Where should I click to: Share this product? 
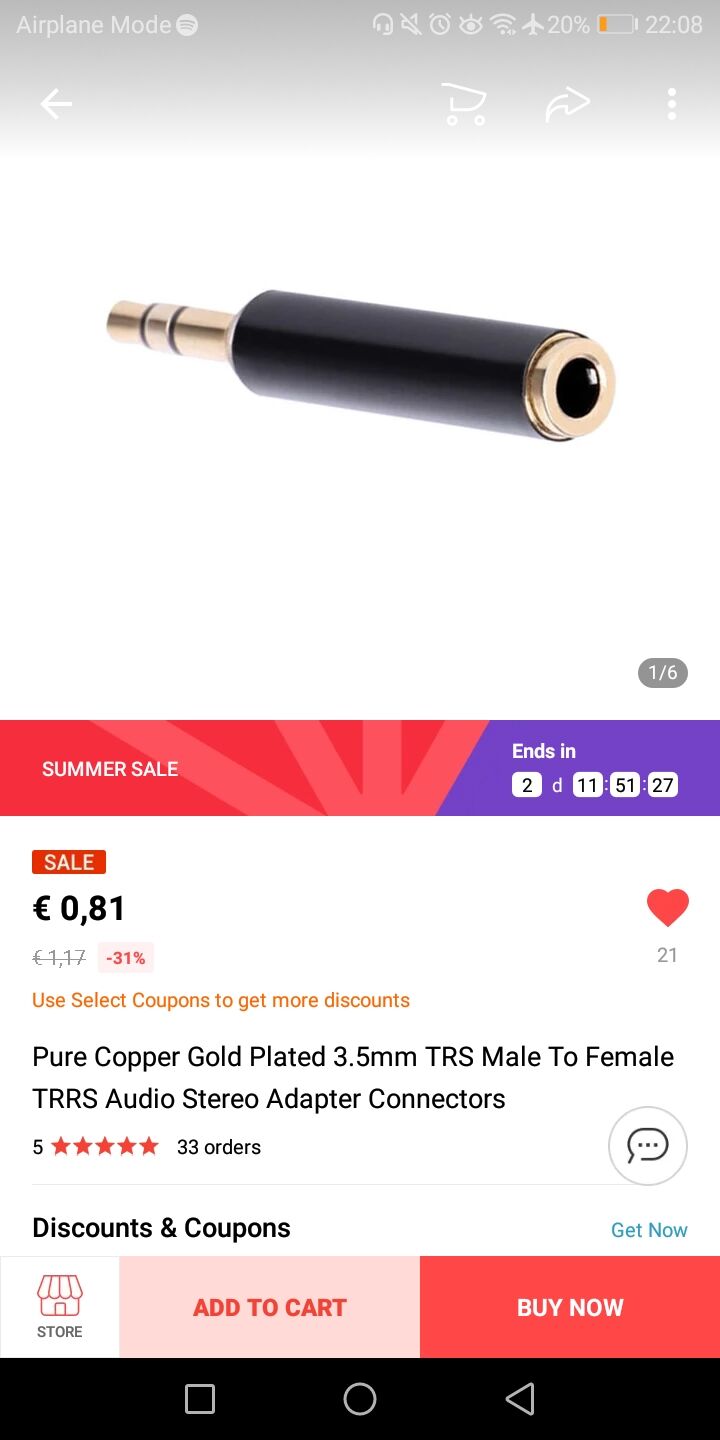pos(567,104)
